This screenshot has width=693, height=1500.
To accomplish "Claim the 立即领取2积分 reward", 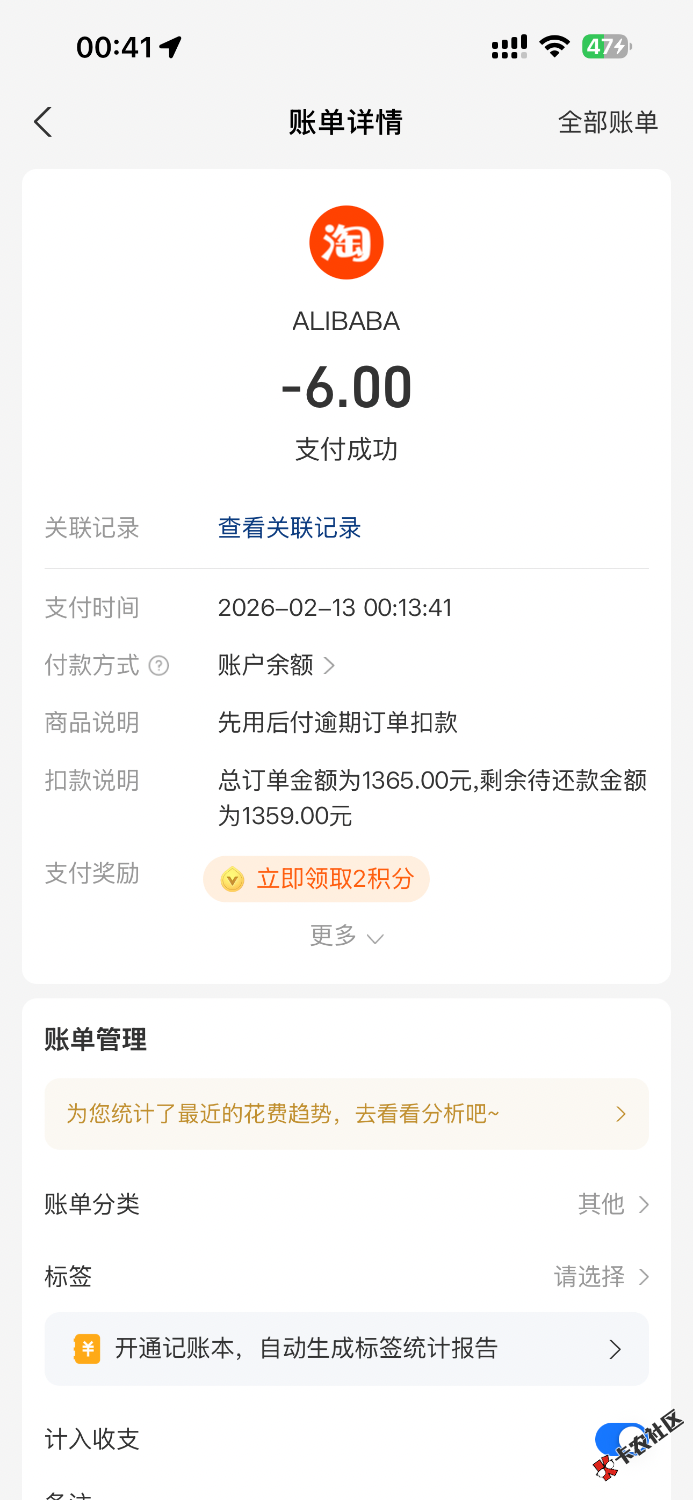I will [316, 879].
